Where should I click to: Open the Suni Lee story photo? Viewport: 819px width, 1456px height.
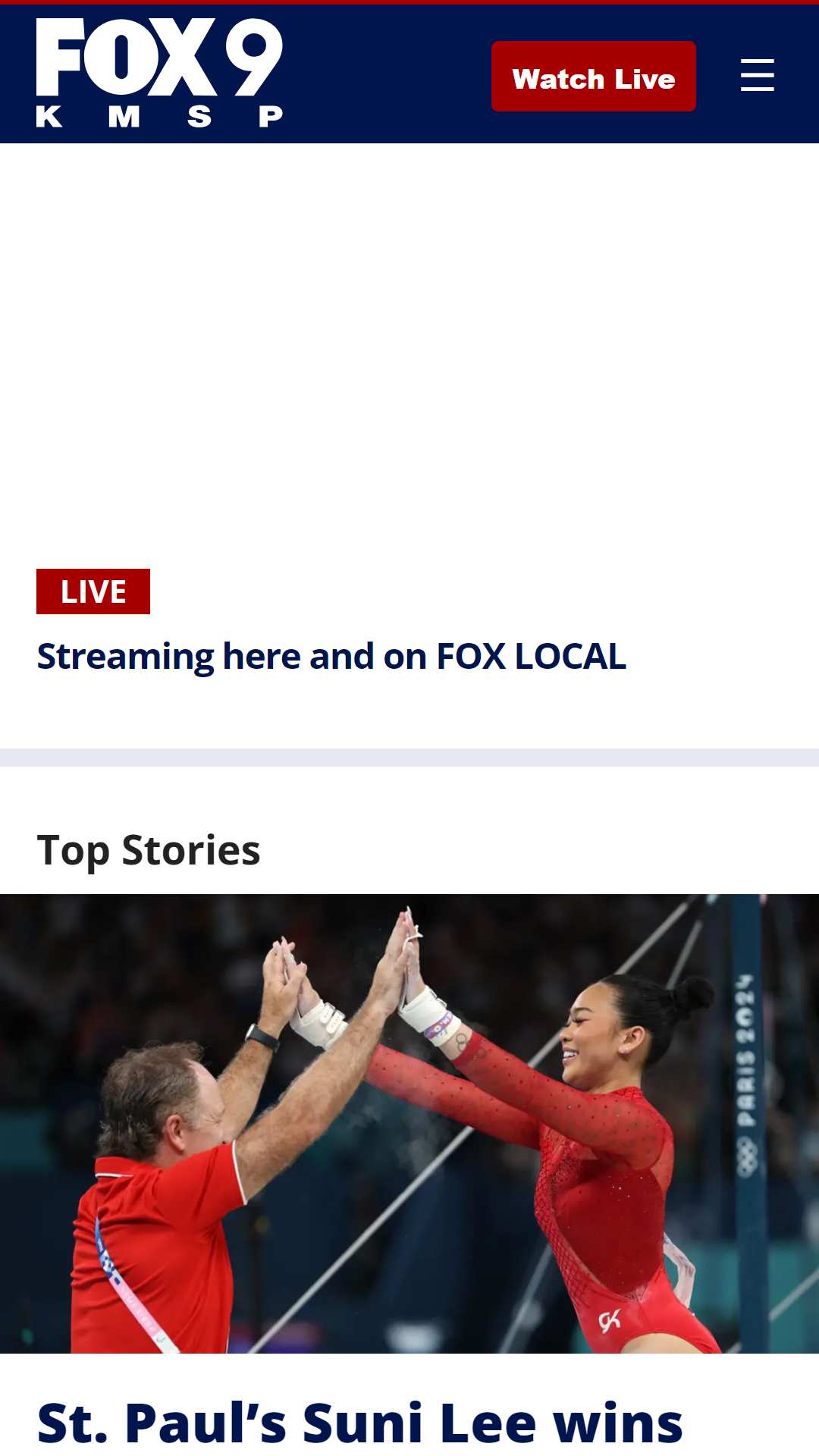tap(409, 1123)
